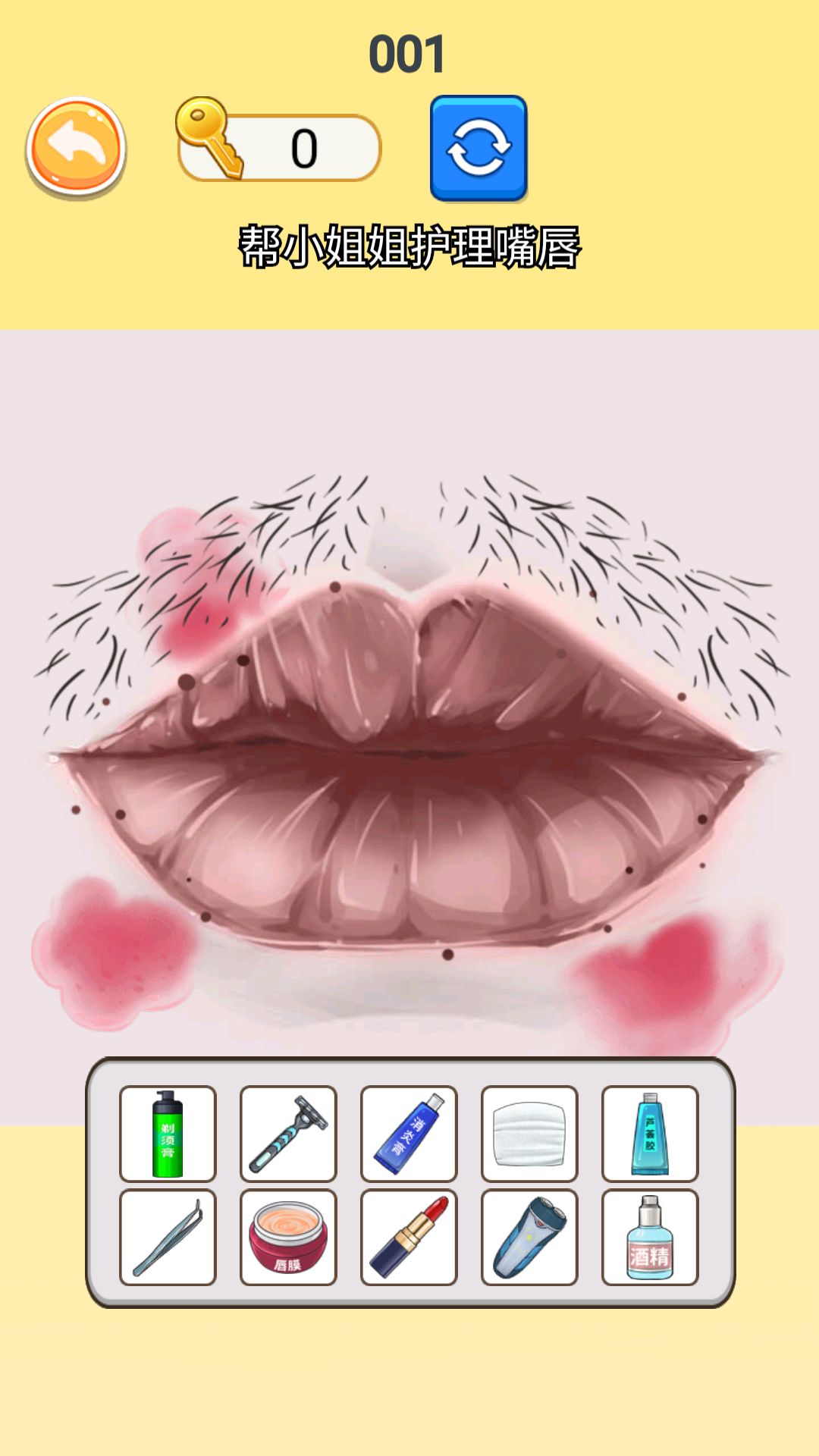819x1456 pixels.
Task: Pick the manual razor tool
Action: pyautogui.click(x=288, y=1134)
